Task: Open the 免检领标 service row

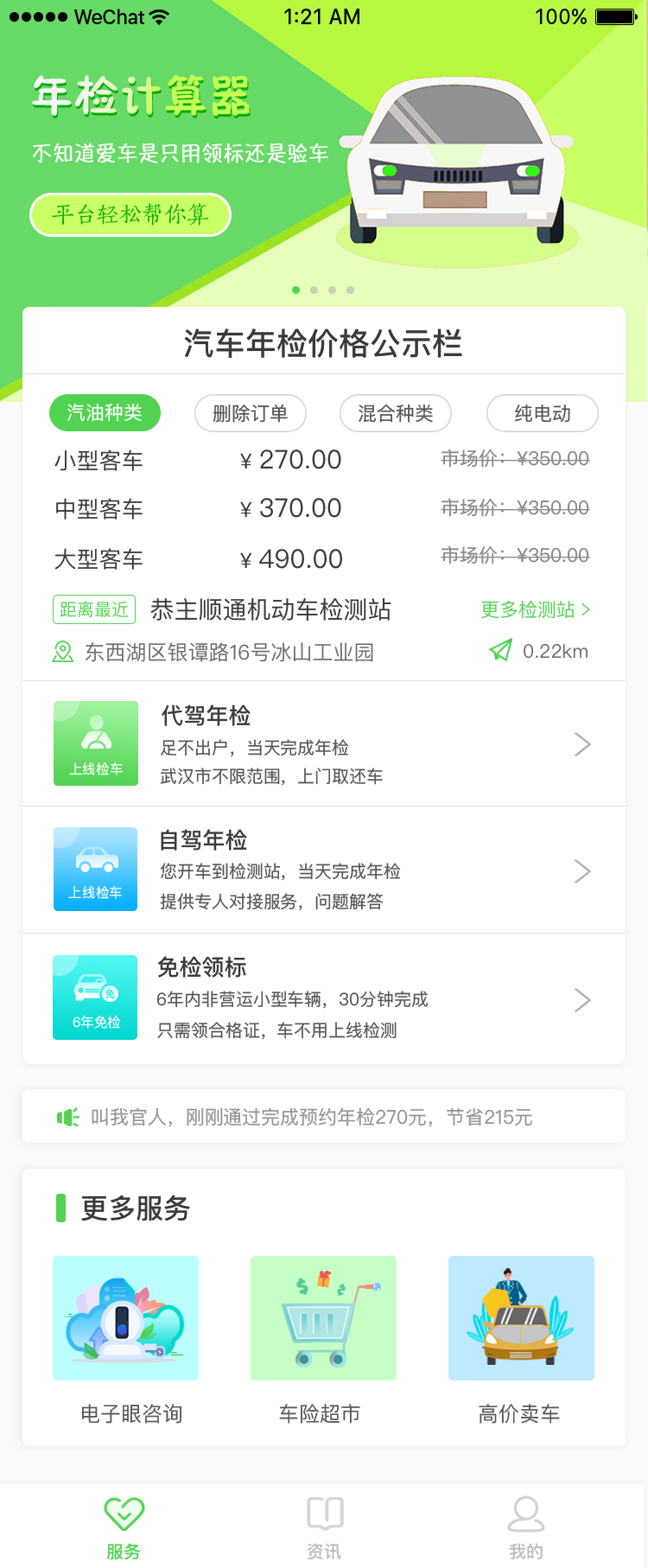Action: pyautogui.click(x=324, y=998)
